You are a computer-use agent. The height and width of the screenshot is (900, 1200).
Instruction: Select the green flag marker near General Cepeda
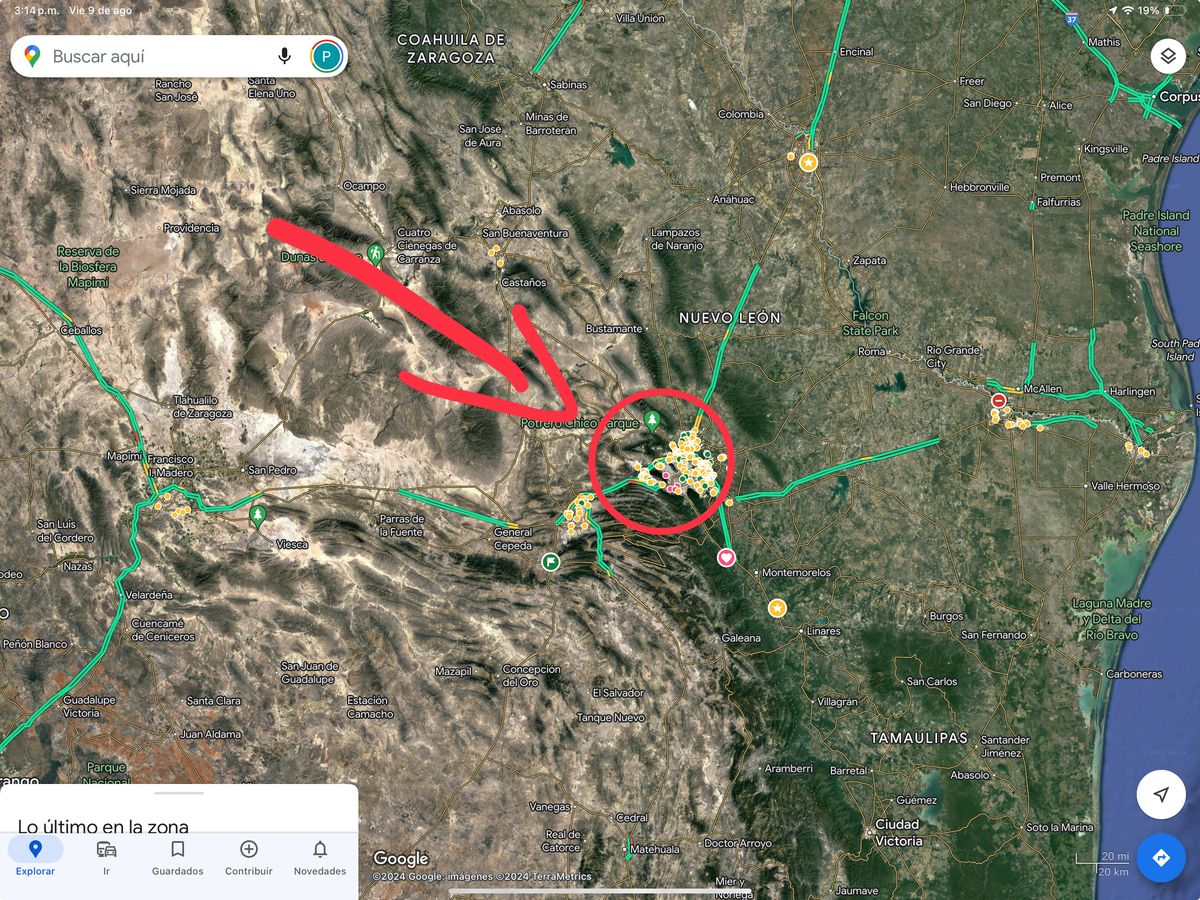point(551,562)
